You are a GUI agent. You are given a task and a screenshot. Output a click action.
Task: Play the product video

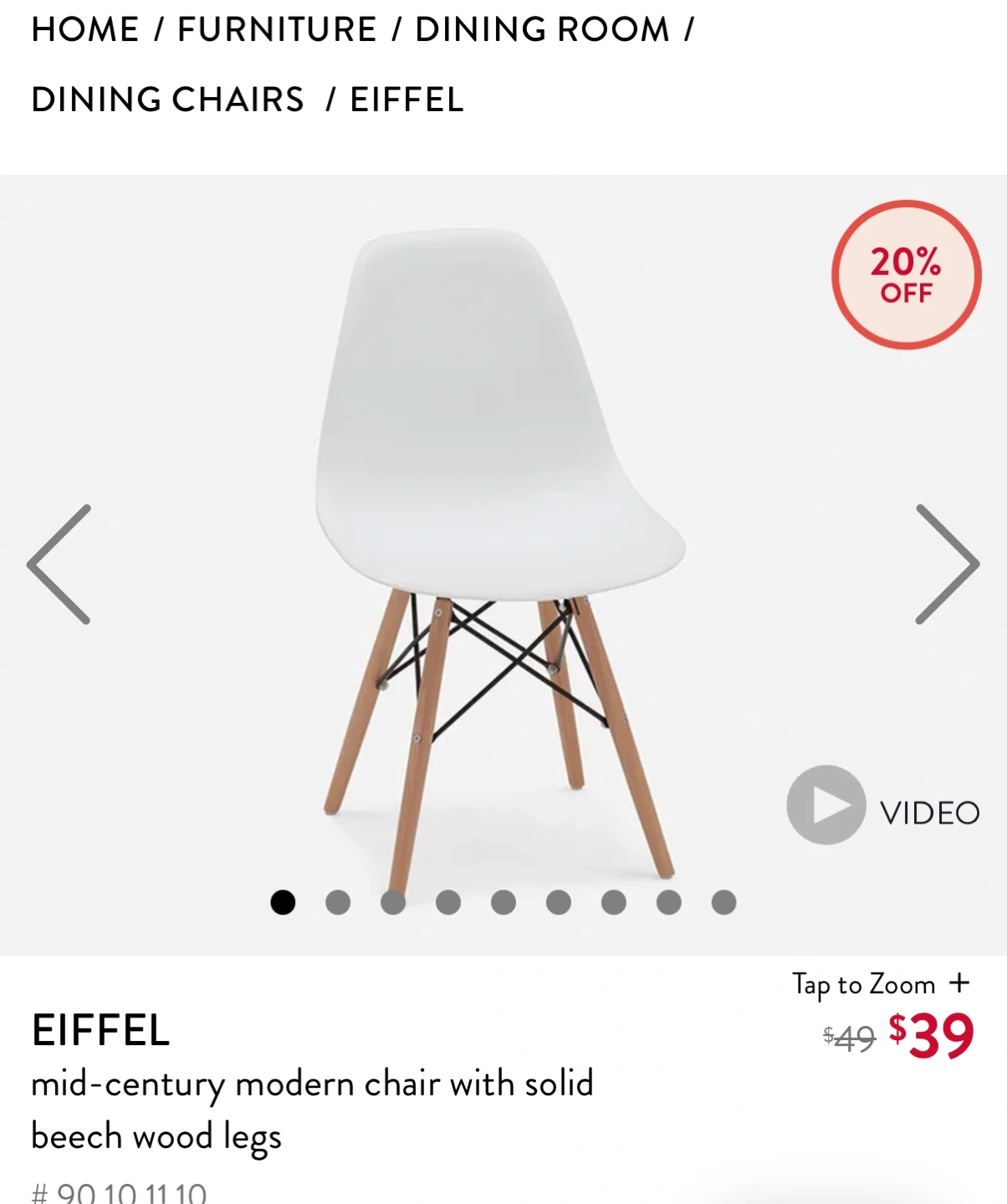(826, 805)
